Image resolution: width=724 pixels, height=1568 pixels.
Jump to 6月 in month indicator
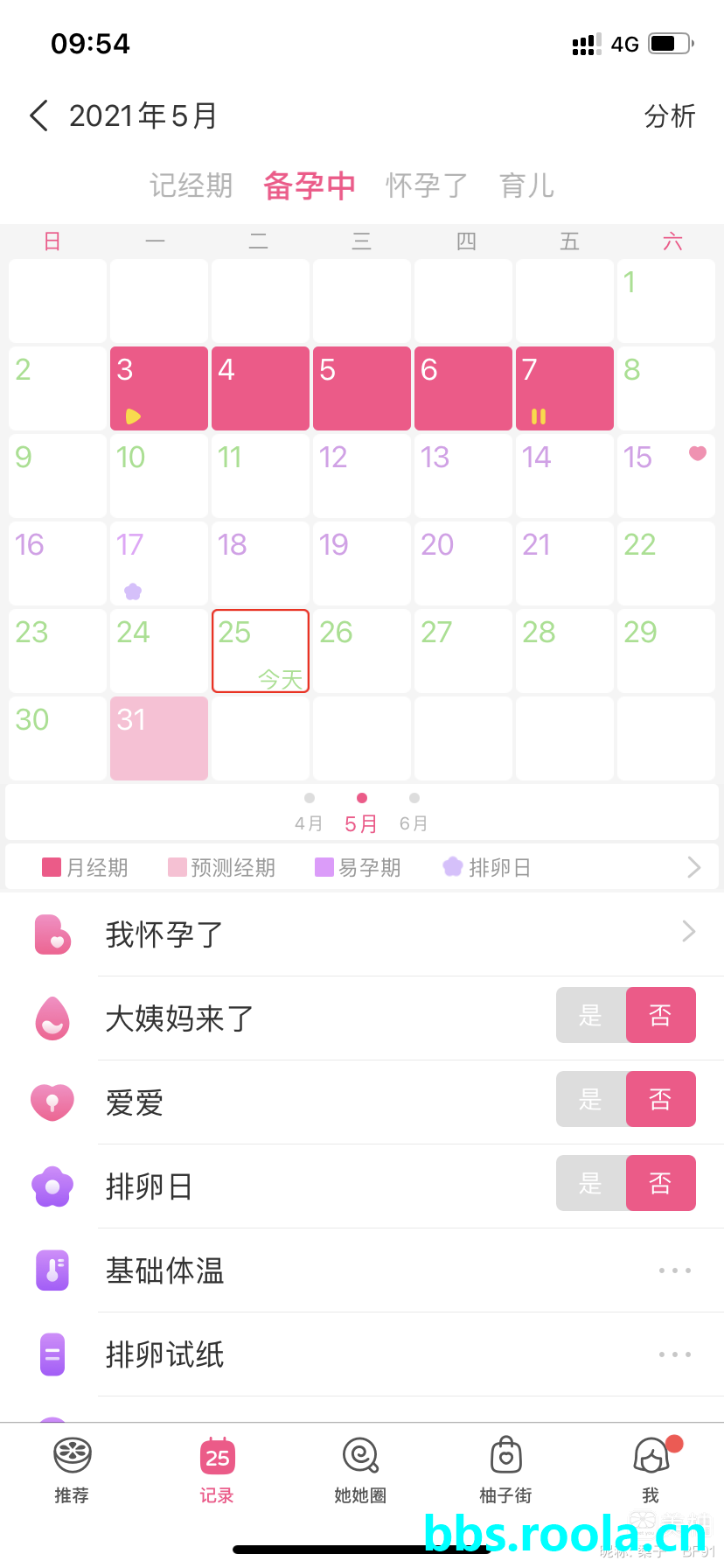click(x=414, y=812)
